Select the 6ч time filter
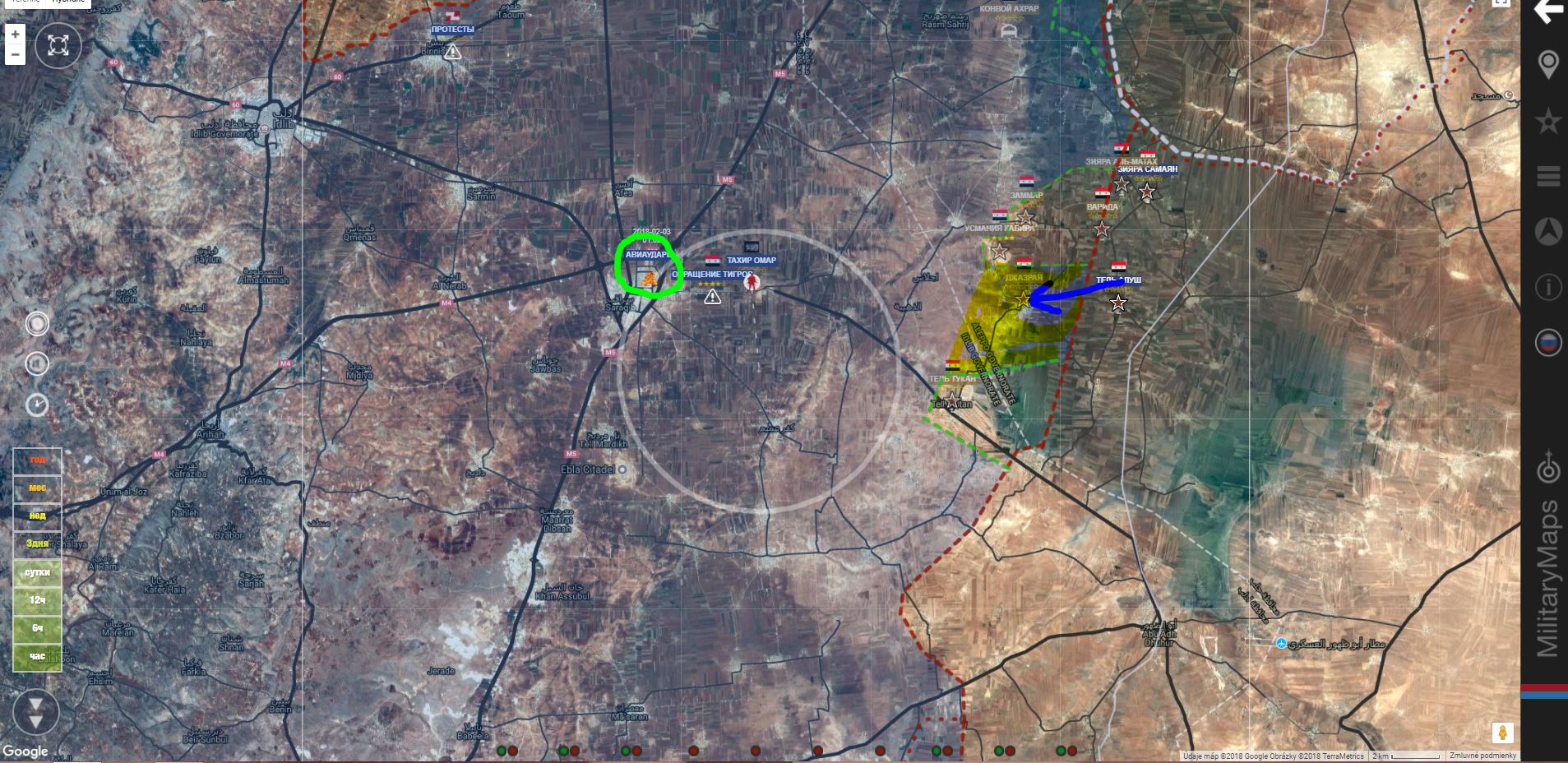 (38, 629)
